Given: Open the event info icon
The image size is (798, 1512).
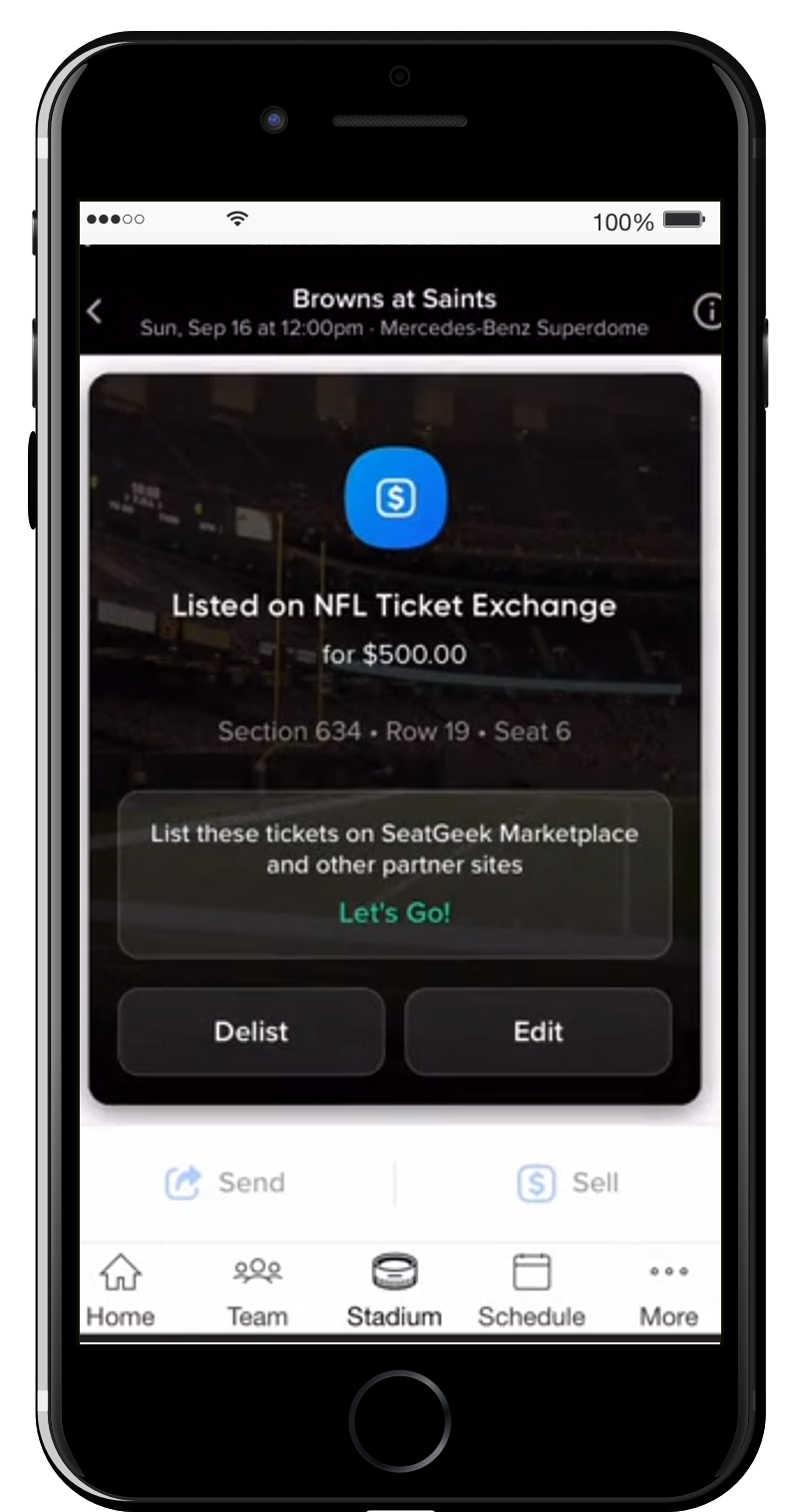Looking at the screenshot, I should coord(707,312).
